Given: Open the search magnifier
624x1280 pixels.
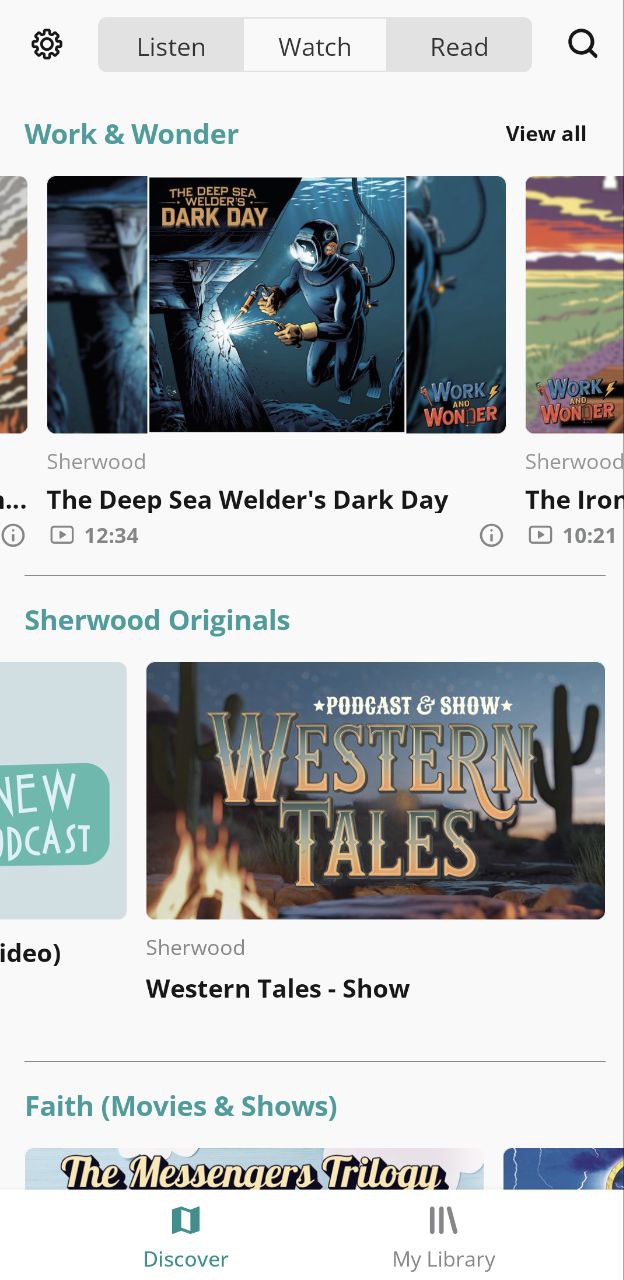Looking at the screenshot, I should point(582,44).
